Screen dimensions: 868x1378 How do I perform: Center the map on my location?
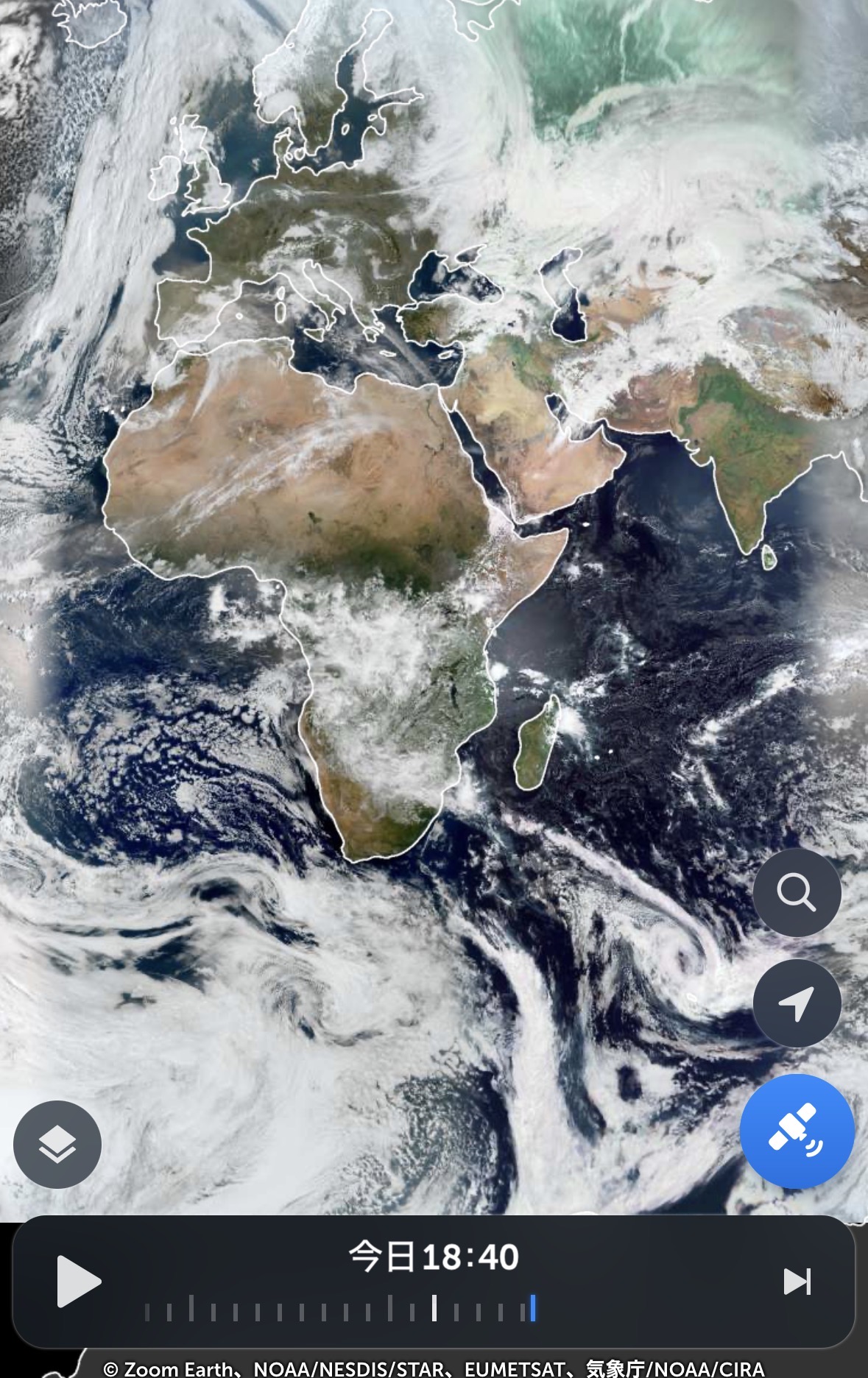(797, 1003)
